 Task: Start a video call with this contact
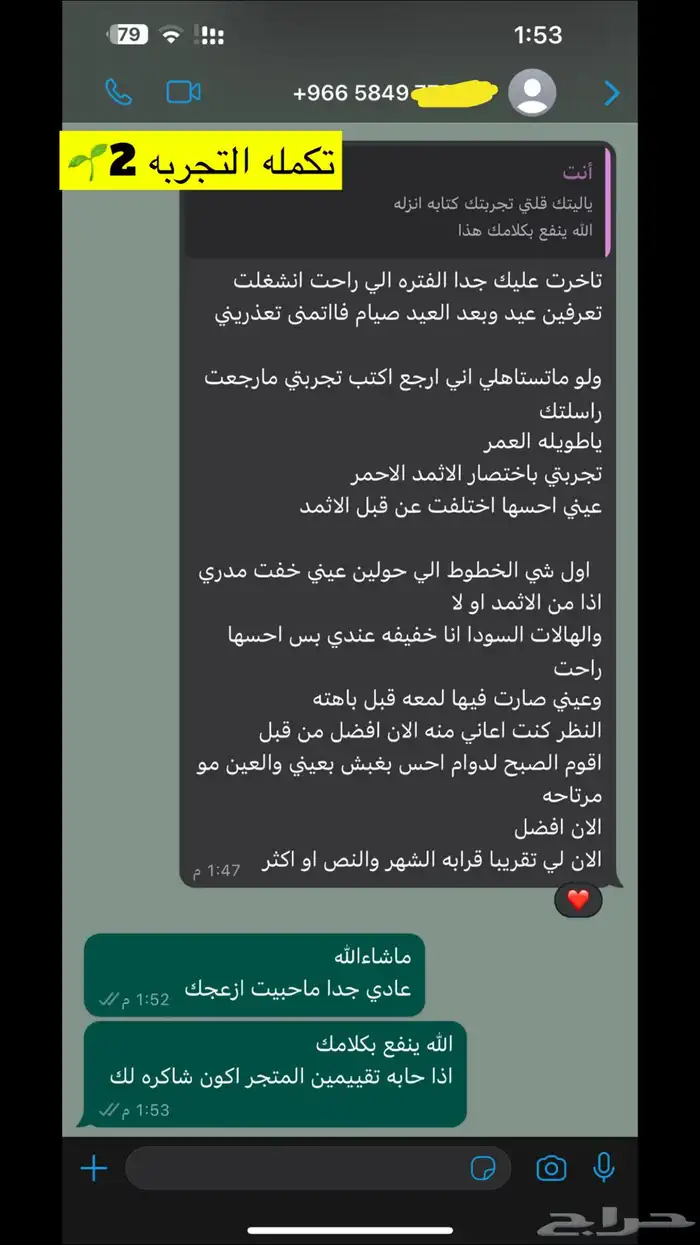183,93
